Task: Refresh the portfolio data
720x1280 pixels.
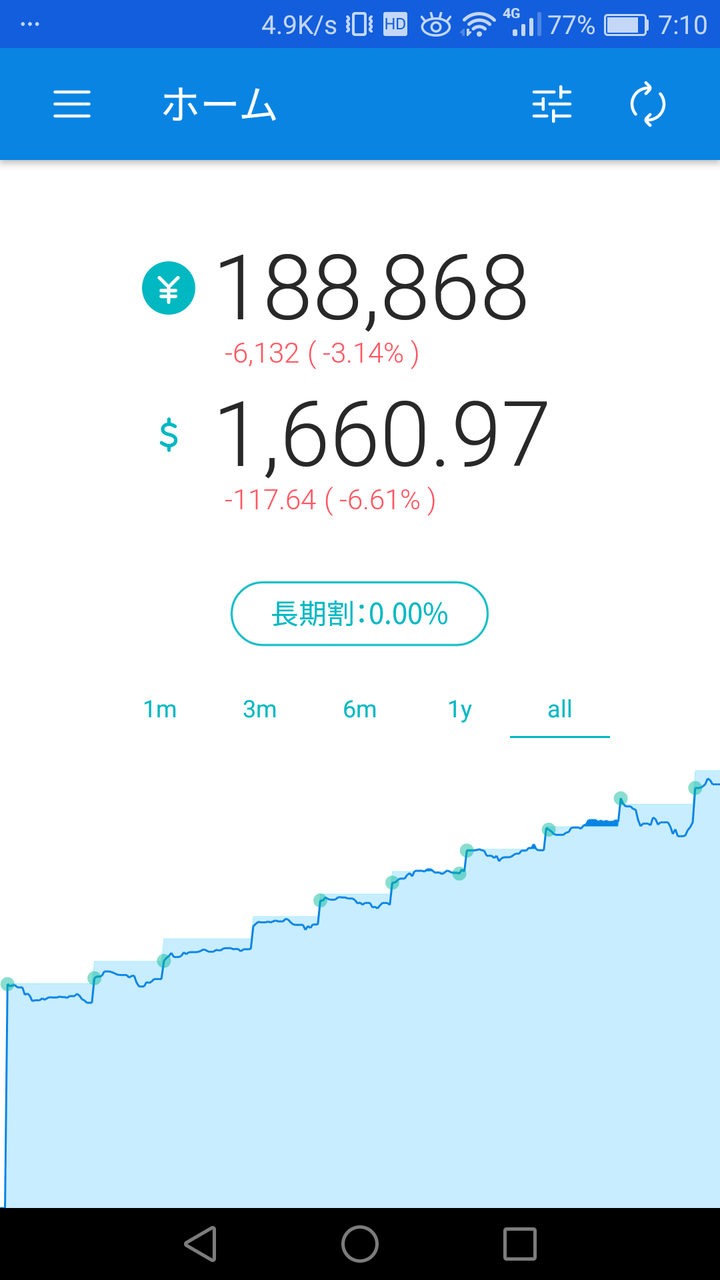Action: coord(648,104)
